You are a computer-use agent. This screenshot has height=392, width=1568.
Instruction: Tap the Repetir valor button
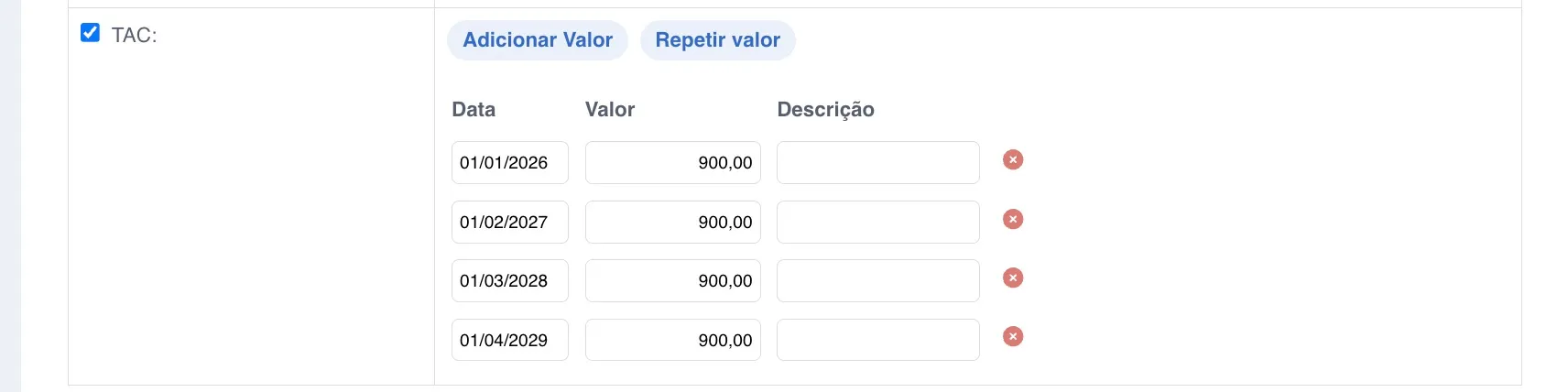pyautogui.click(x=717, y=40)
